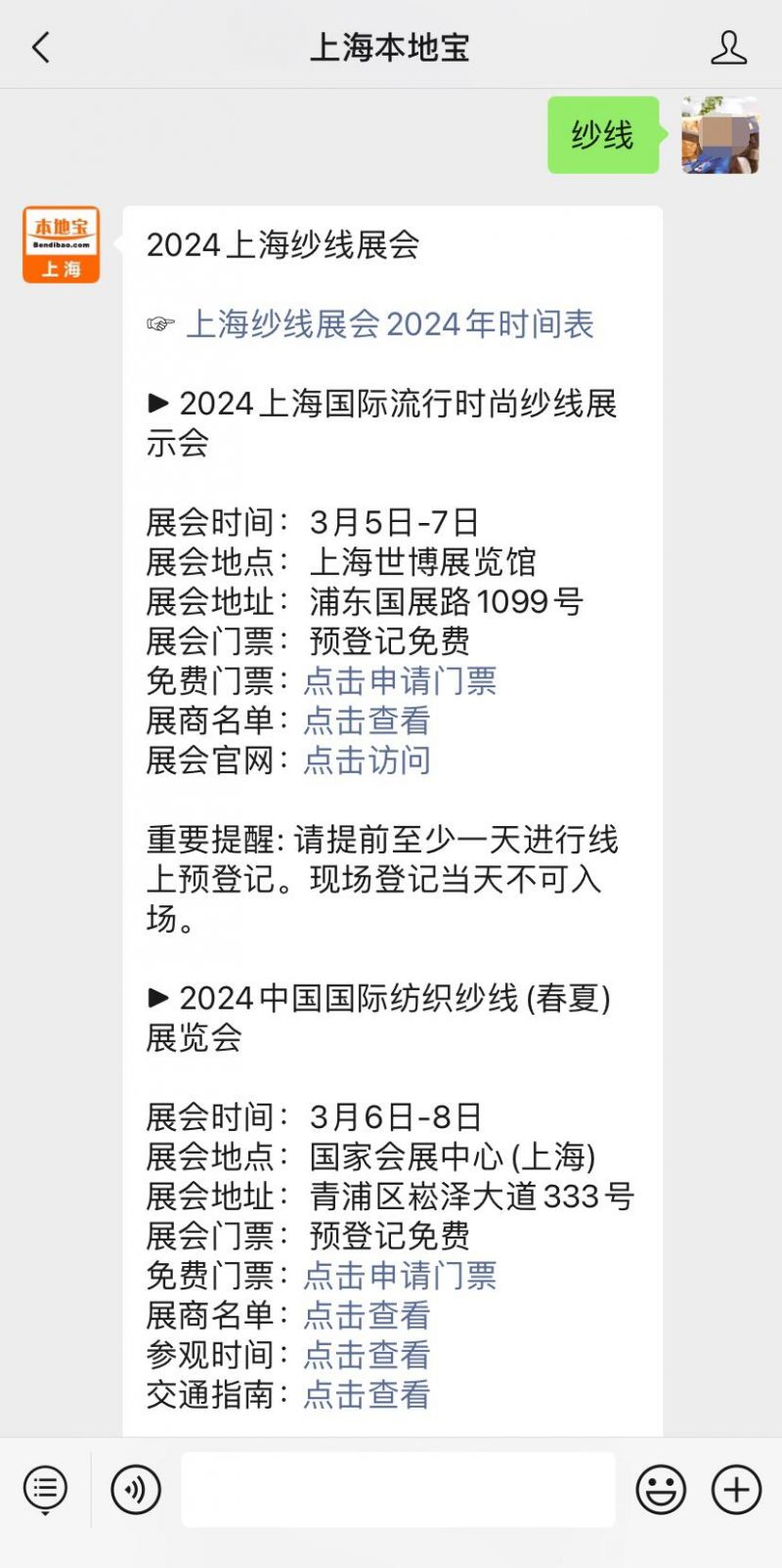Open 点击访问 for 展会官网
The width and height of the screenshot is (782, 1568).
click(367, 760)
